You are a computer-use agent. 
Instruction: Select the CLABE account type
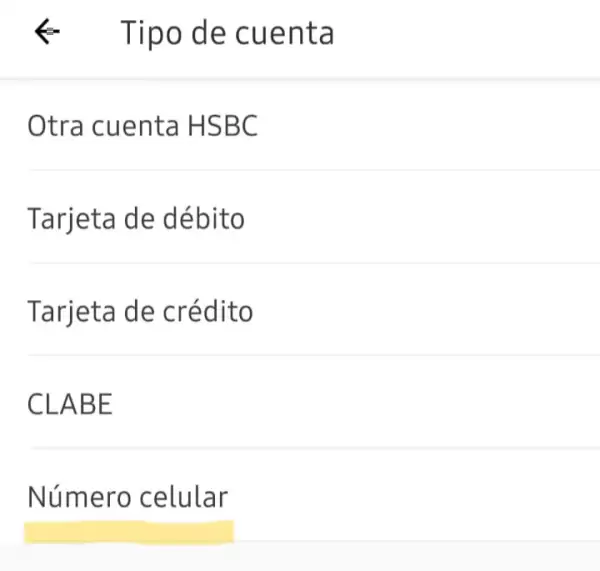70,404
